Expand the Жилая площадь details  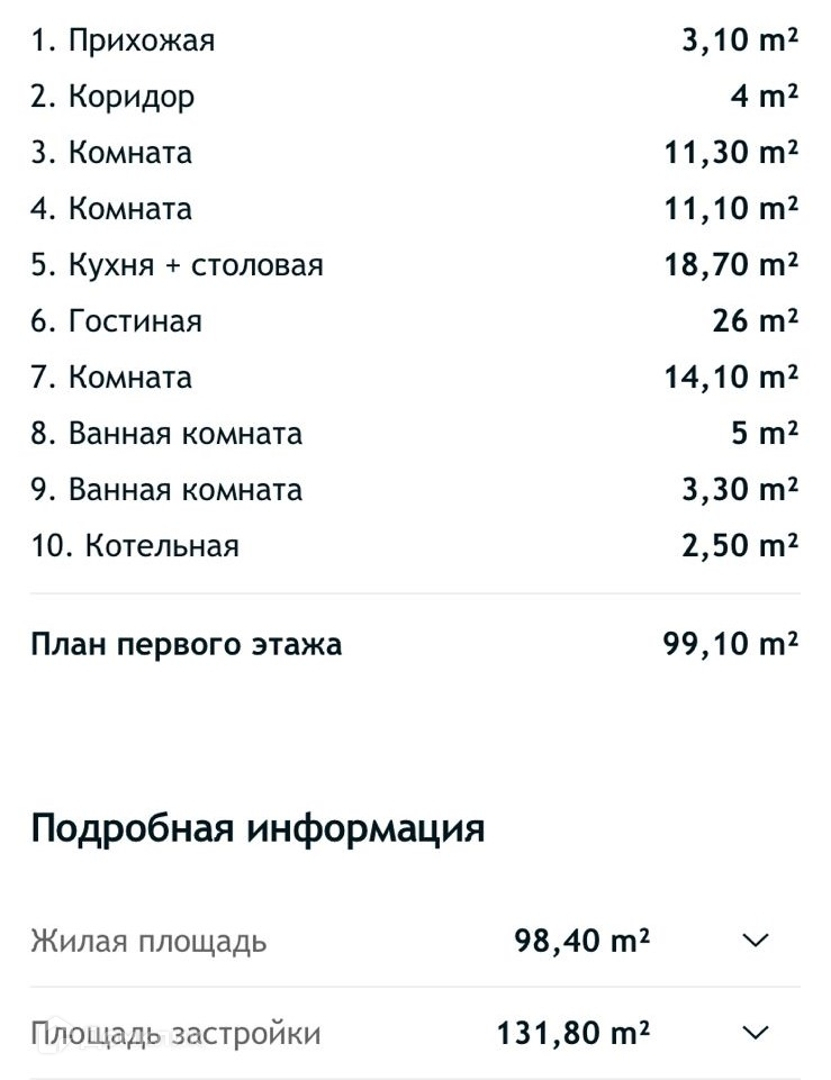[756, 941]
